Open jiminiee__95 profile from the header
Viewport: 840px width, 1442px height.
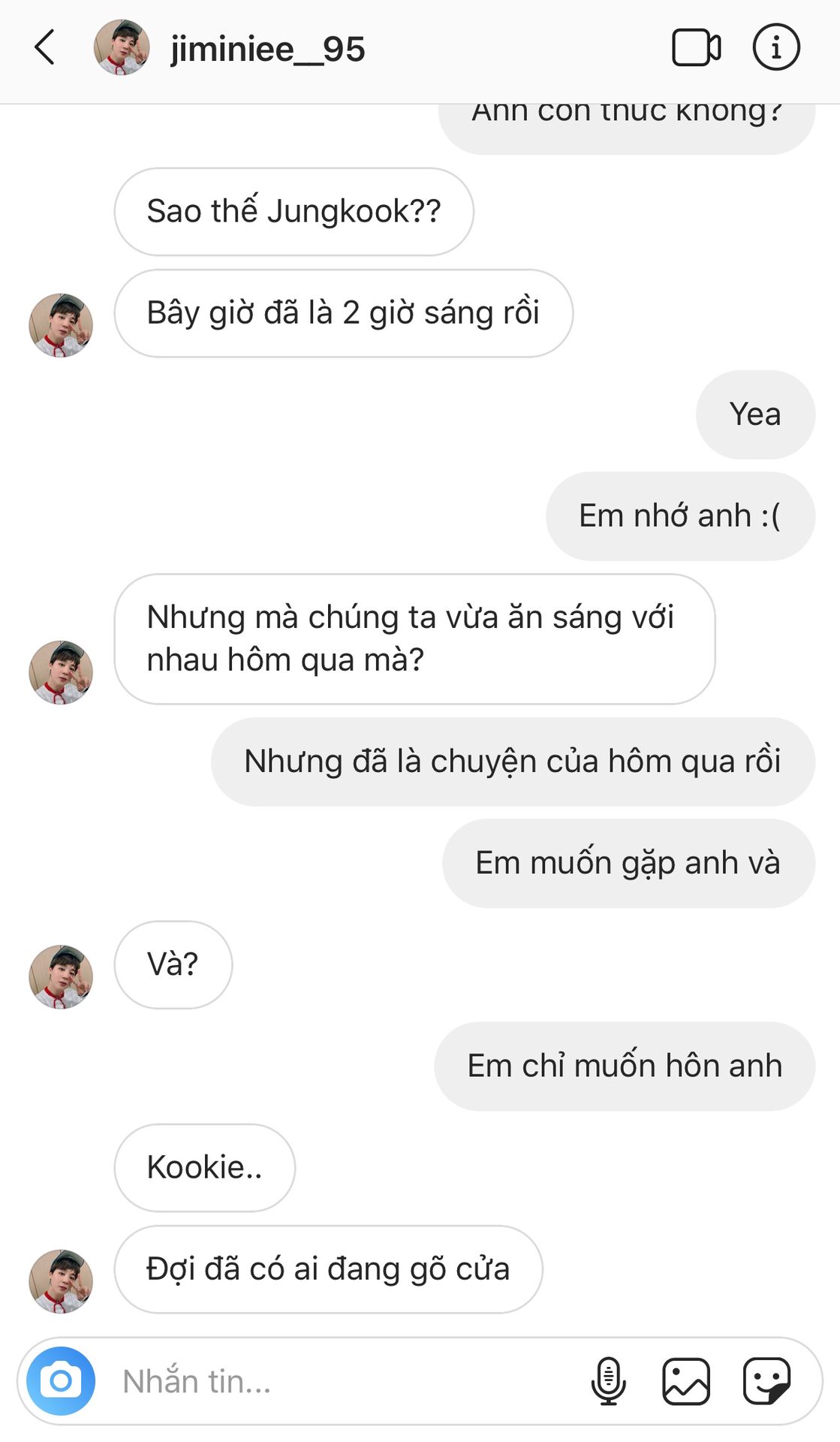(x=266, y=50)
